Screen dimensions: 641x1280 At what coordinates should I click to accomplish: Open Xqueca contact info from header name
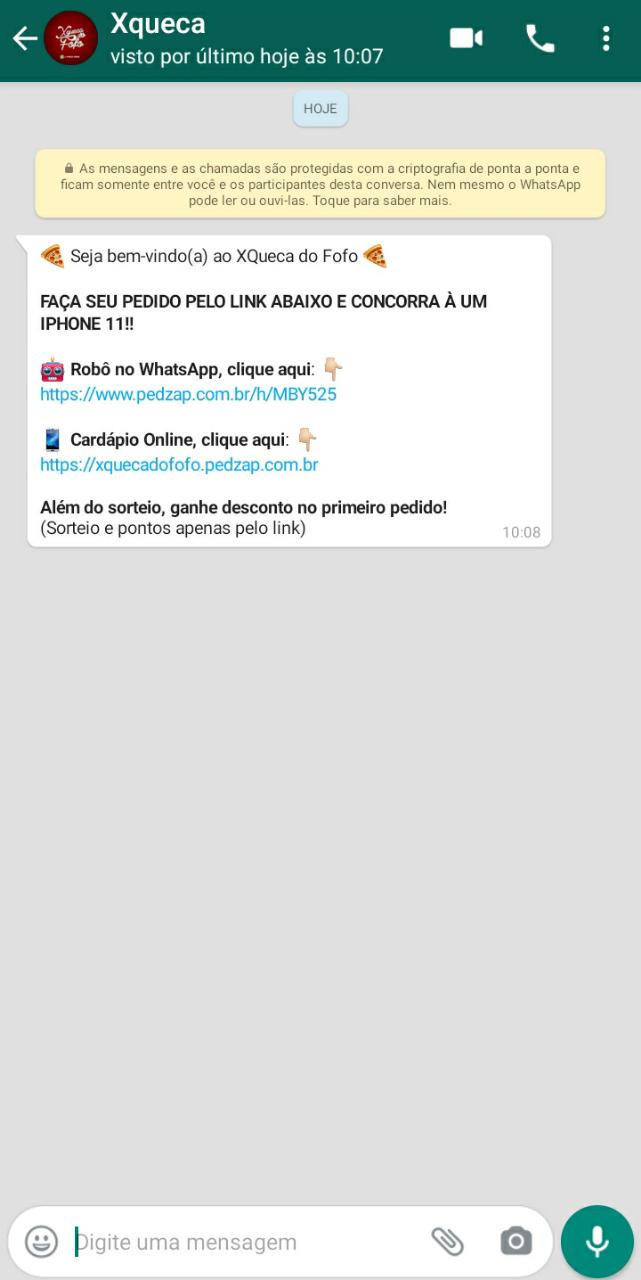[158, 24]
